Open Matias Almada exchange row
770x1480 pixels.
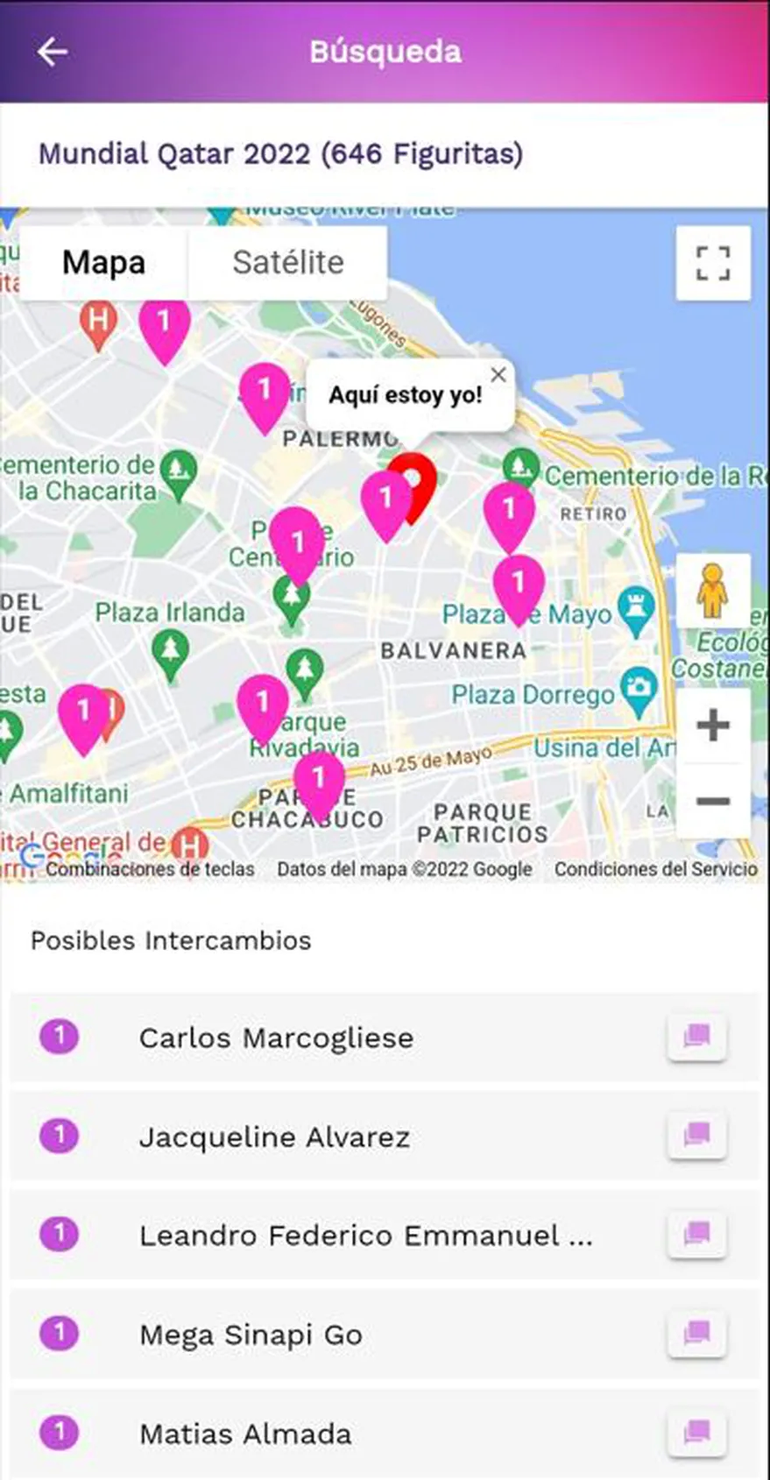tap(245, 1434)
